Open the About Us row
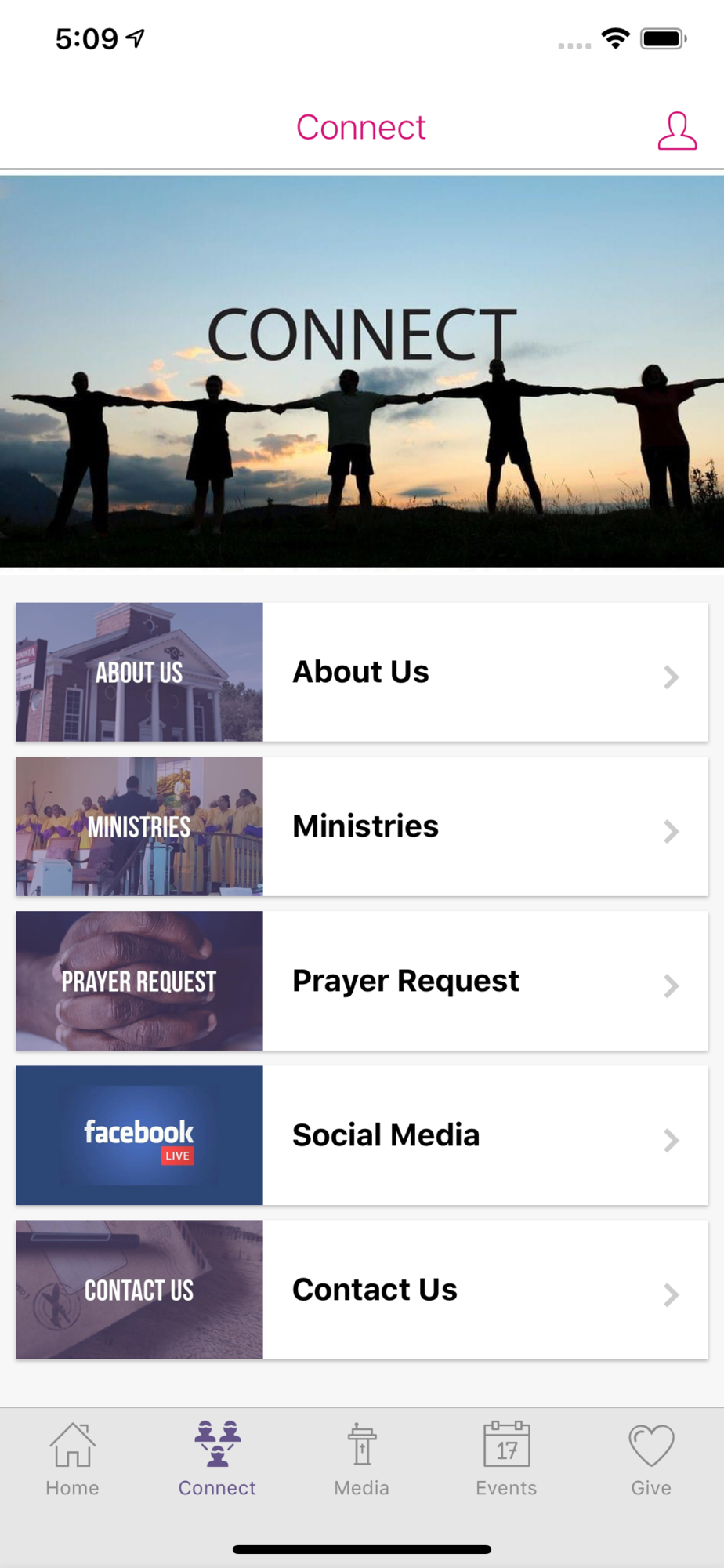 point(362,672)
